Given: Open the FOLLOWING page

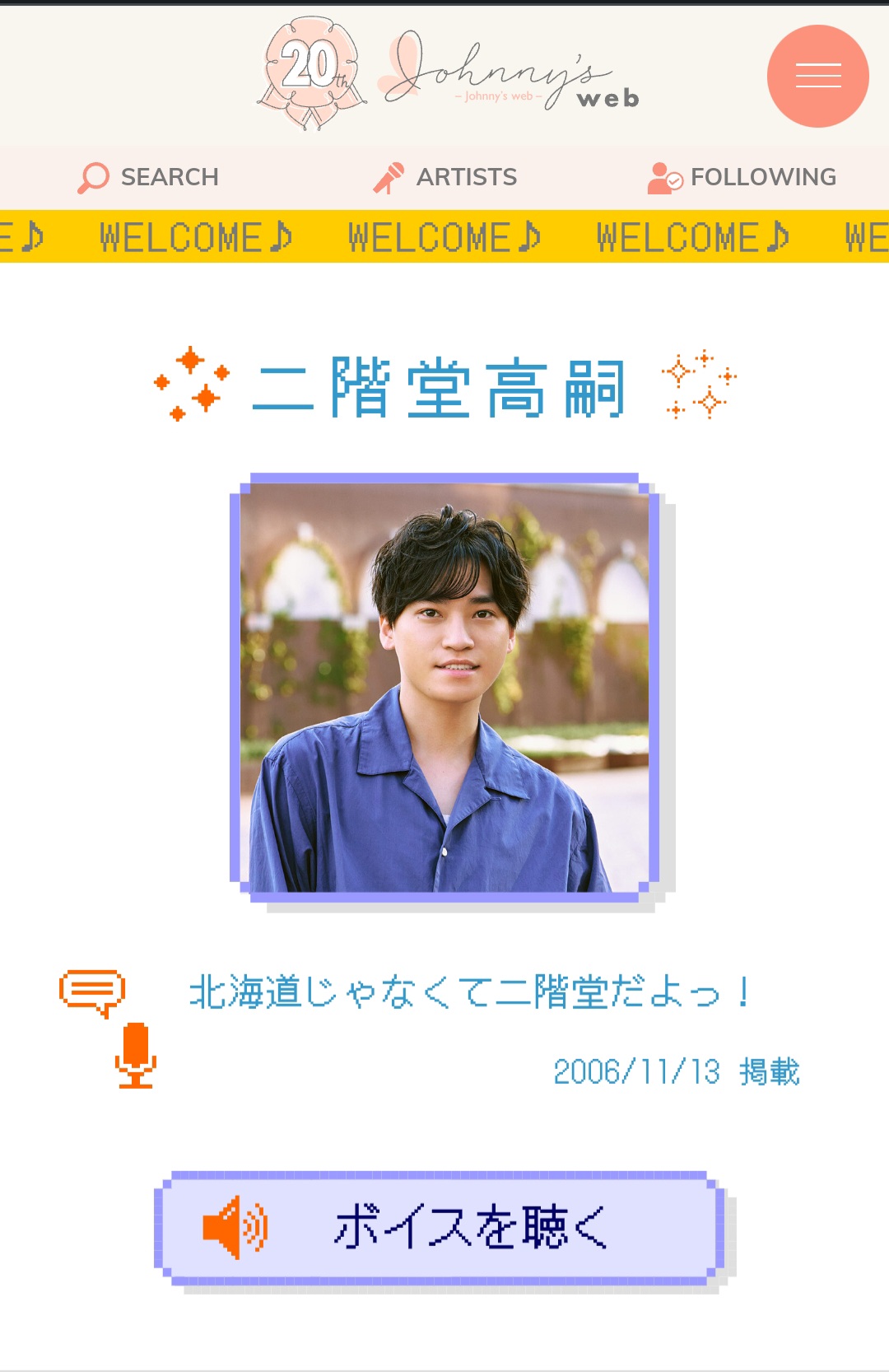Looking at the screenshot, I should click(742, 177).
